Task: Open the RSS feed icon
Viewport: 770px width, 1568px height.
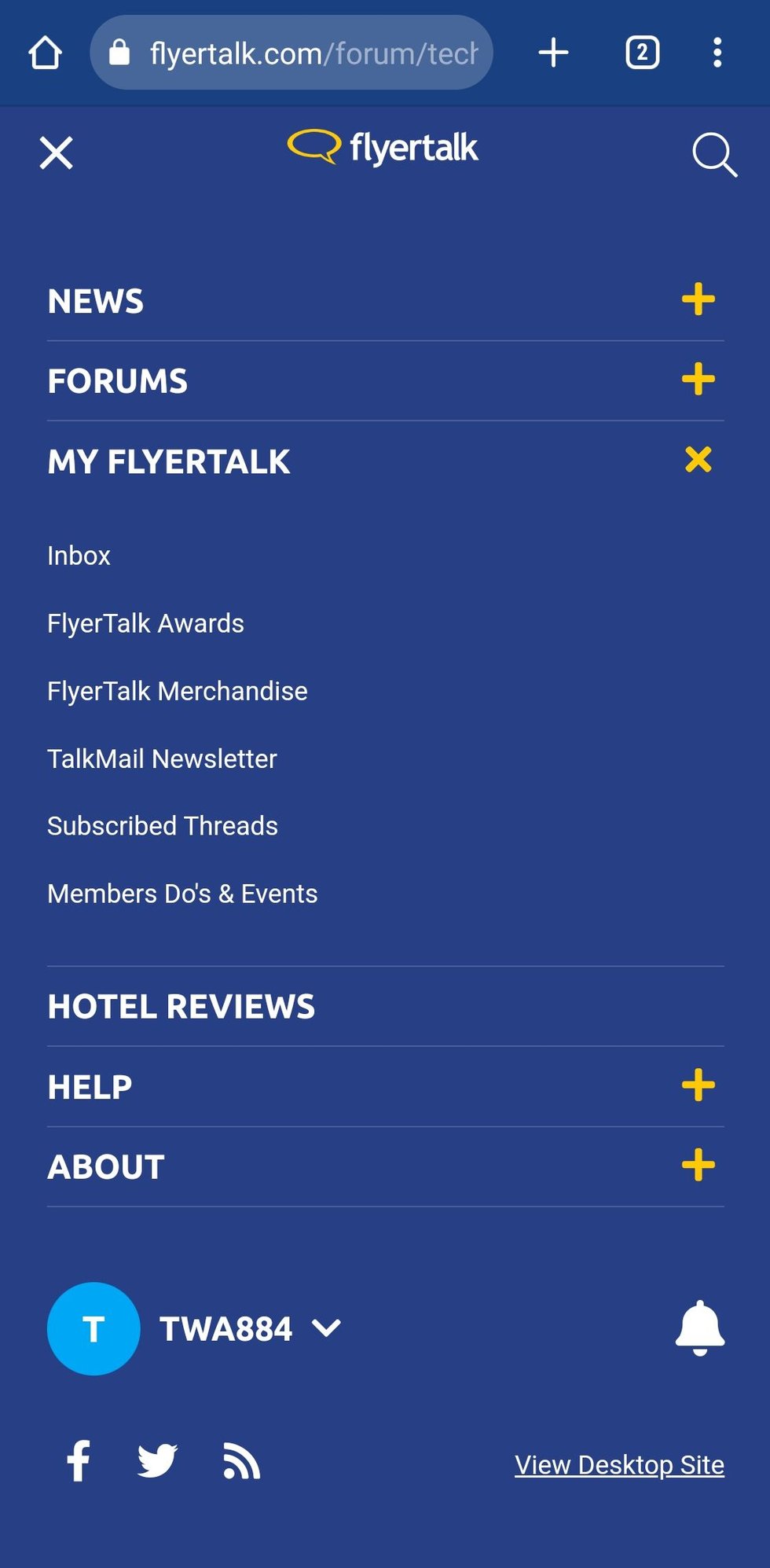Action: click(x=241, y=1462)
